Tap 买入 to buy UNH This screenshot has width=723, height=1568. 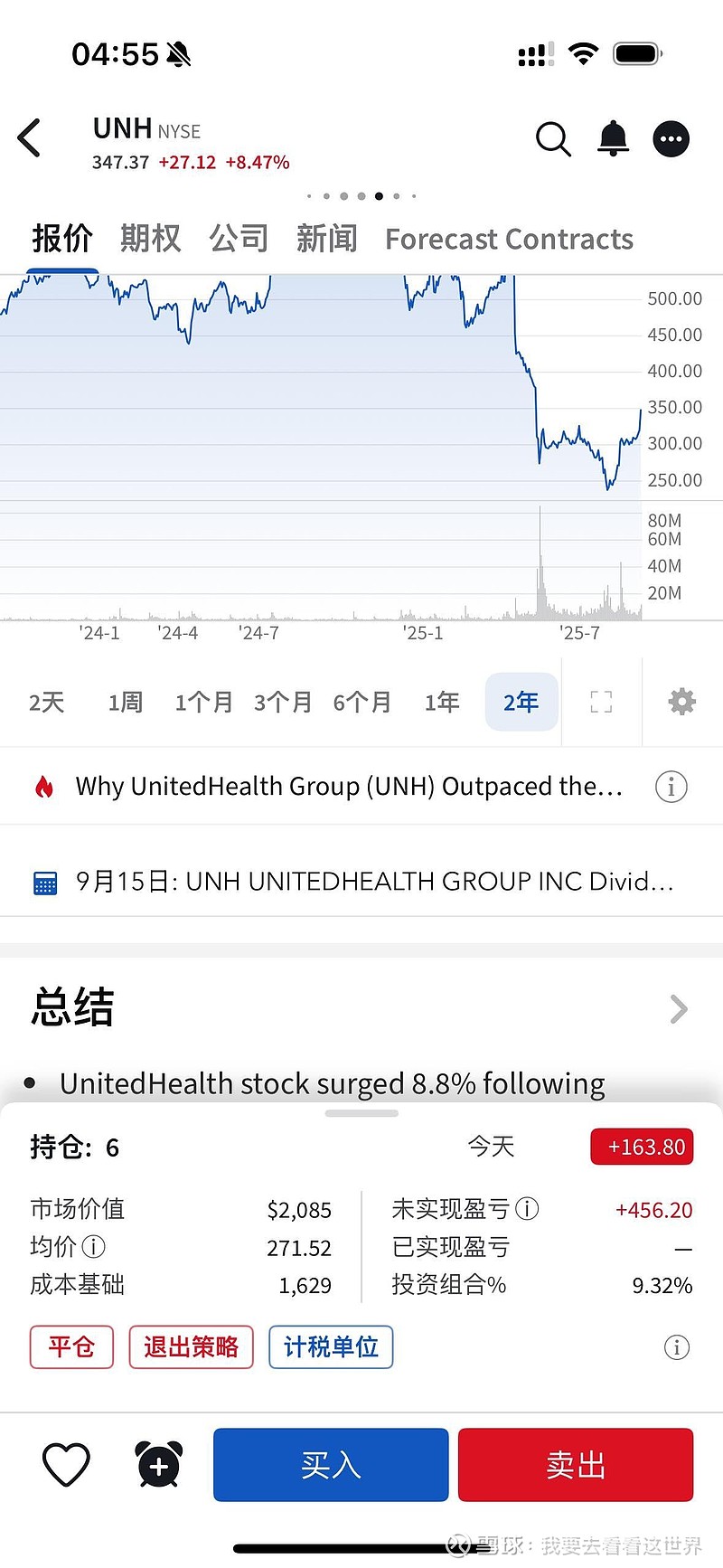coord(331,1465)
